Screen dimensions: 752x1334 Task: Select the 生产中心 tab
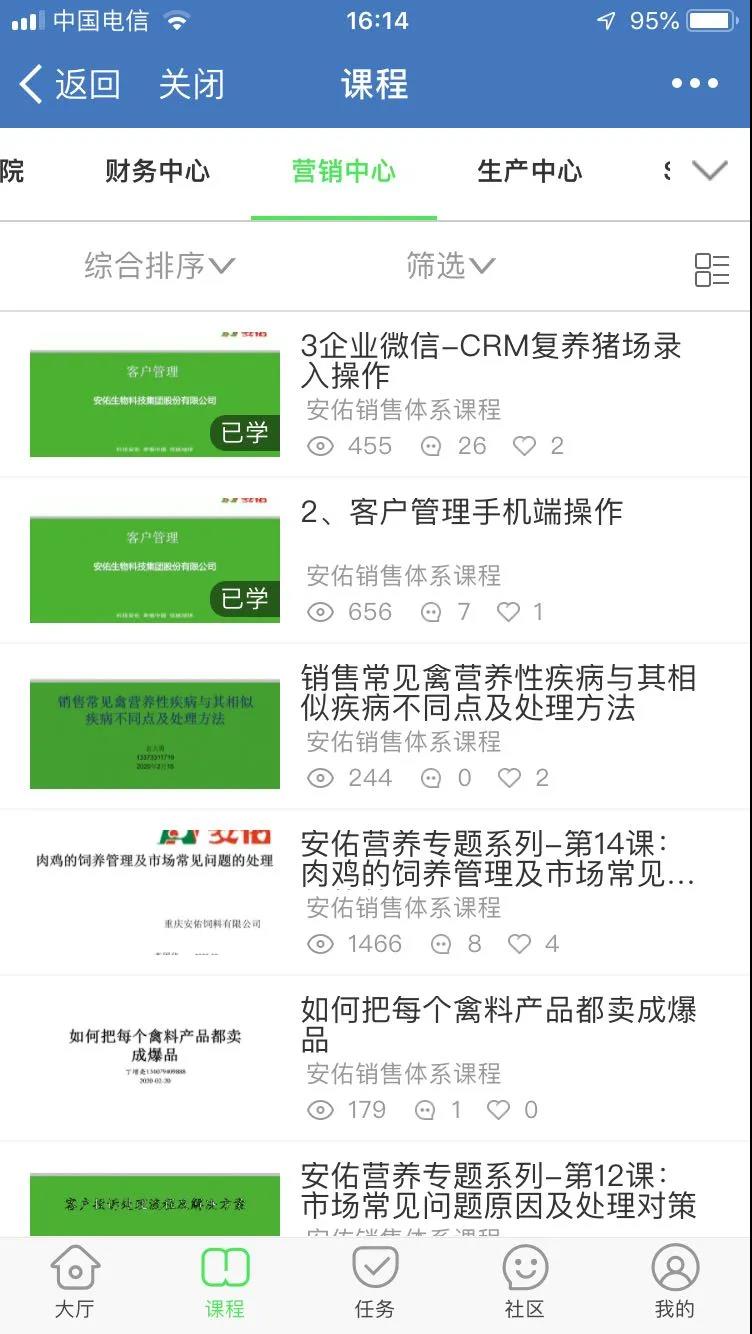[x=529, y=171]
